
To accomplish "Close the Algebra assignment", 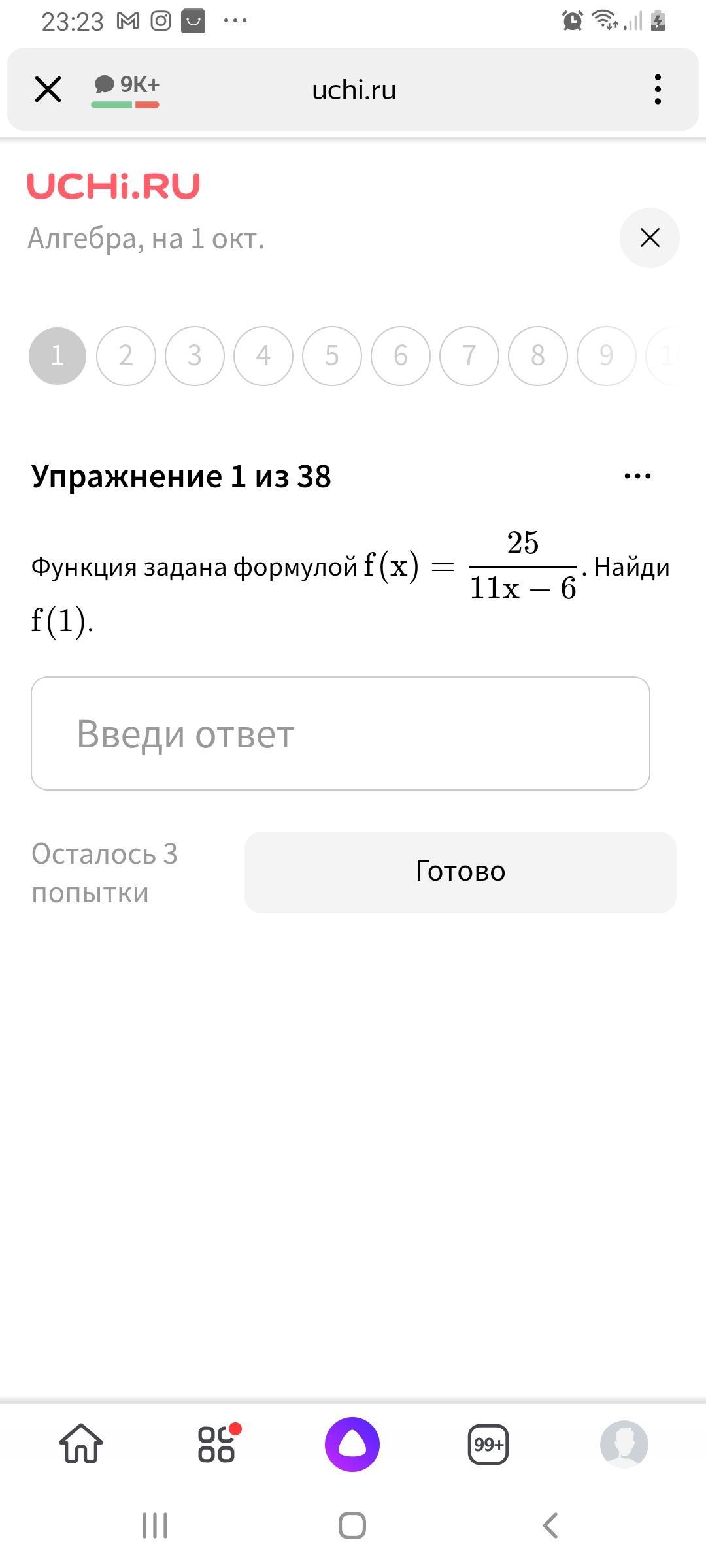I will (x=649, y=238).
